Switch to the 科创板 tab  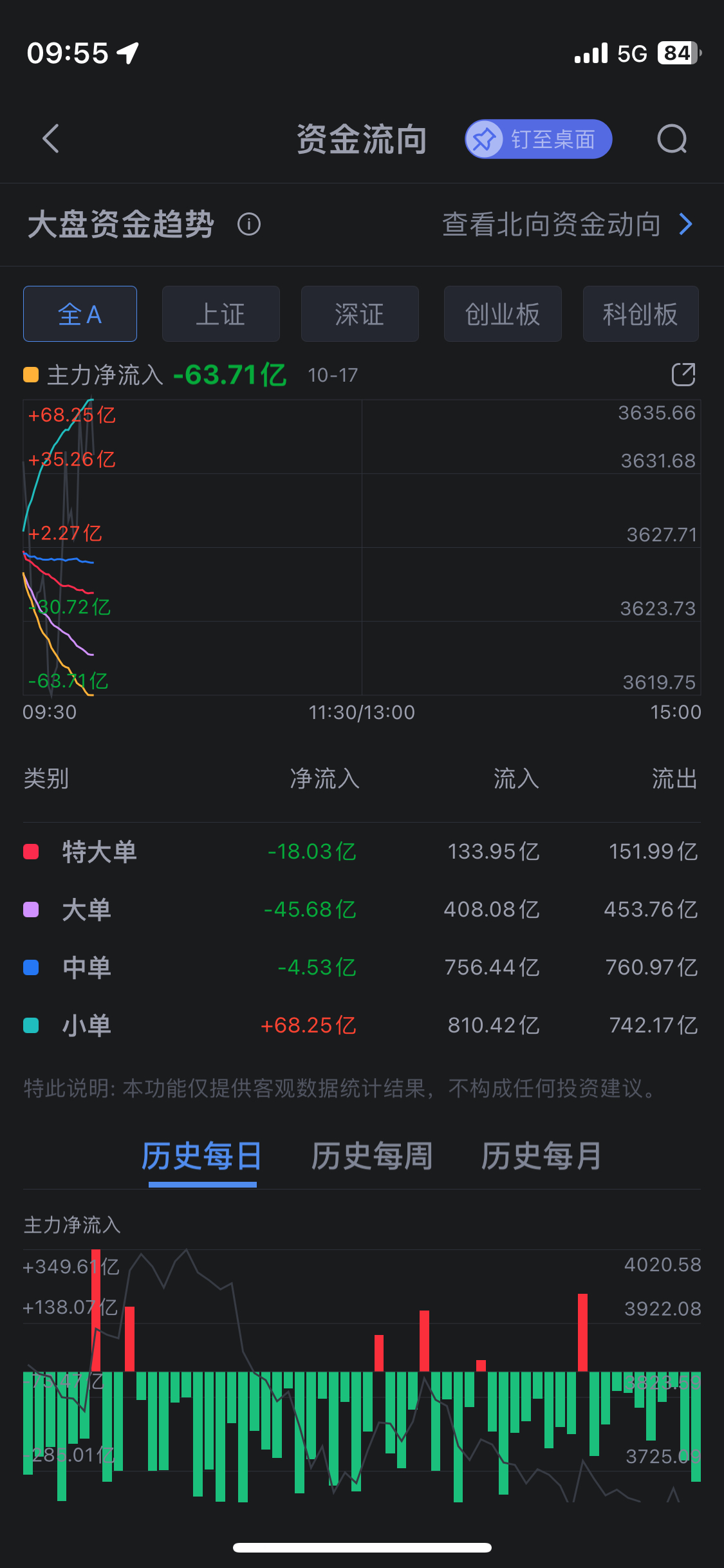click(640, 314)
